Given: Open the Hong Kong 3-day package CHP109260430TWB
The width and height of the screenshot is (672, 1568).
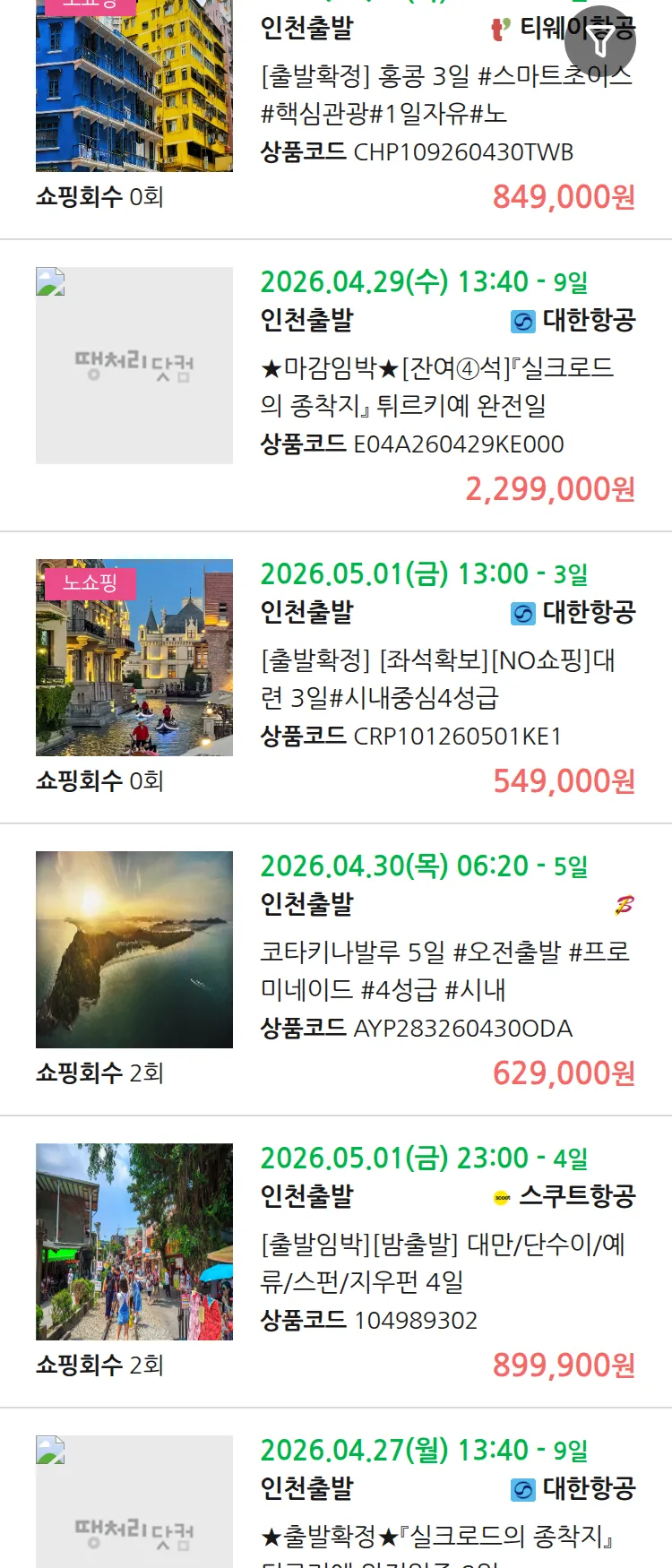Looking at the screenshot, I should [x=445, y=95].
